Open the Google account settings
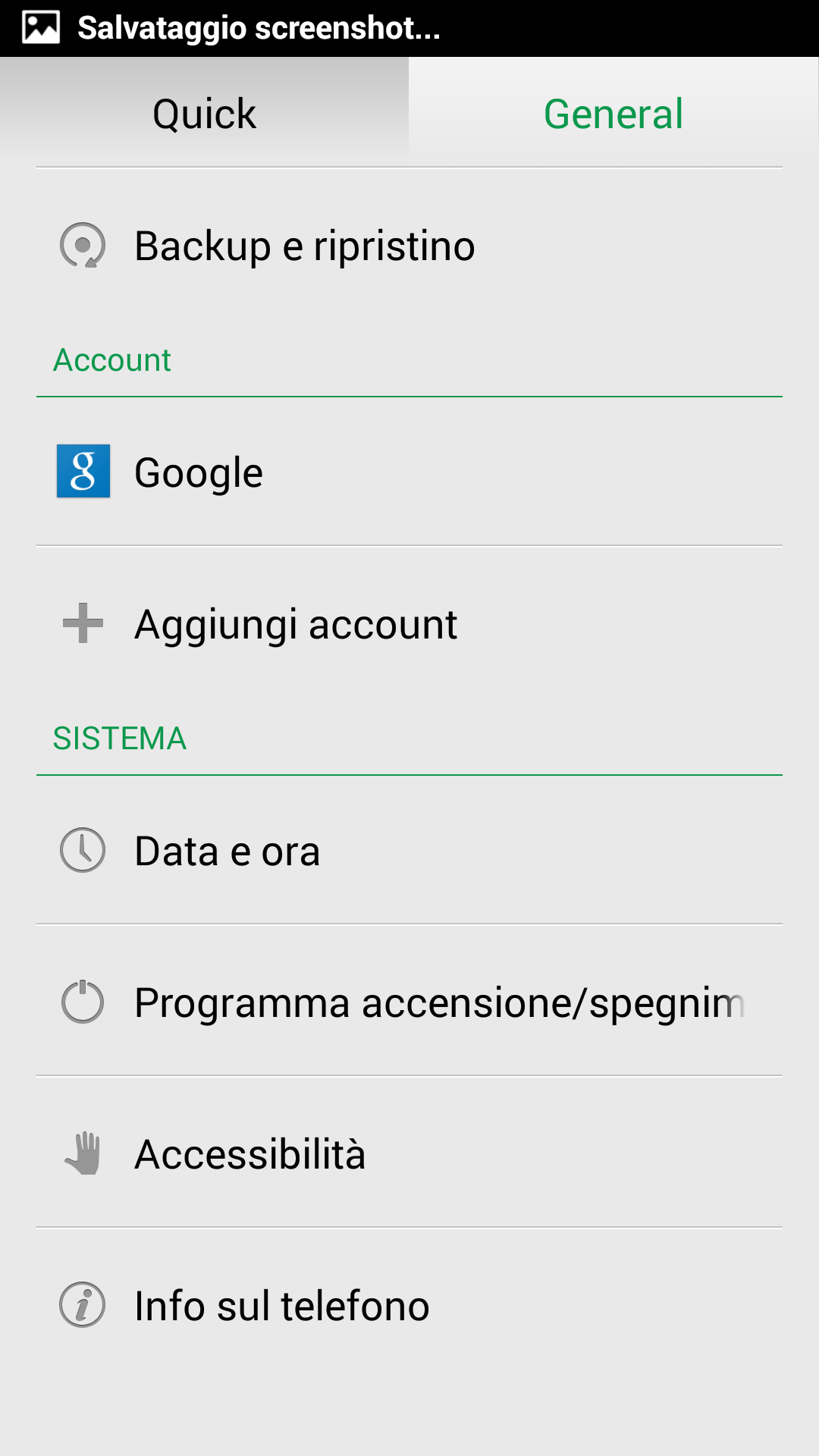Viewport: 819px width, 1456px height. pyautogui.click(x=409, y=472)
